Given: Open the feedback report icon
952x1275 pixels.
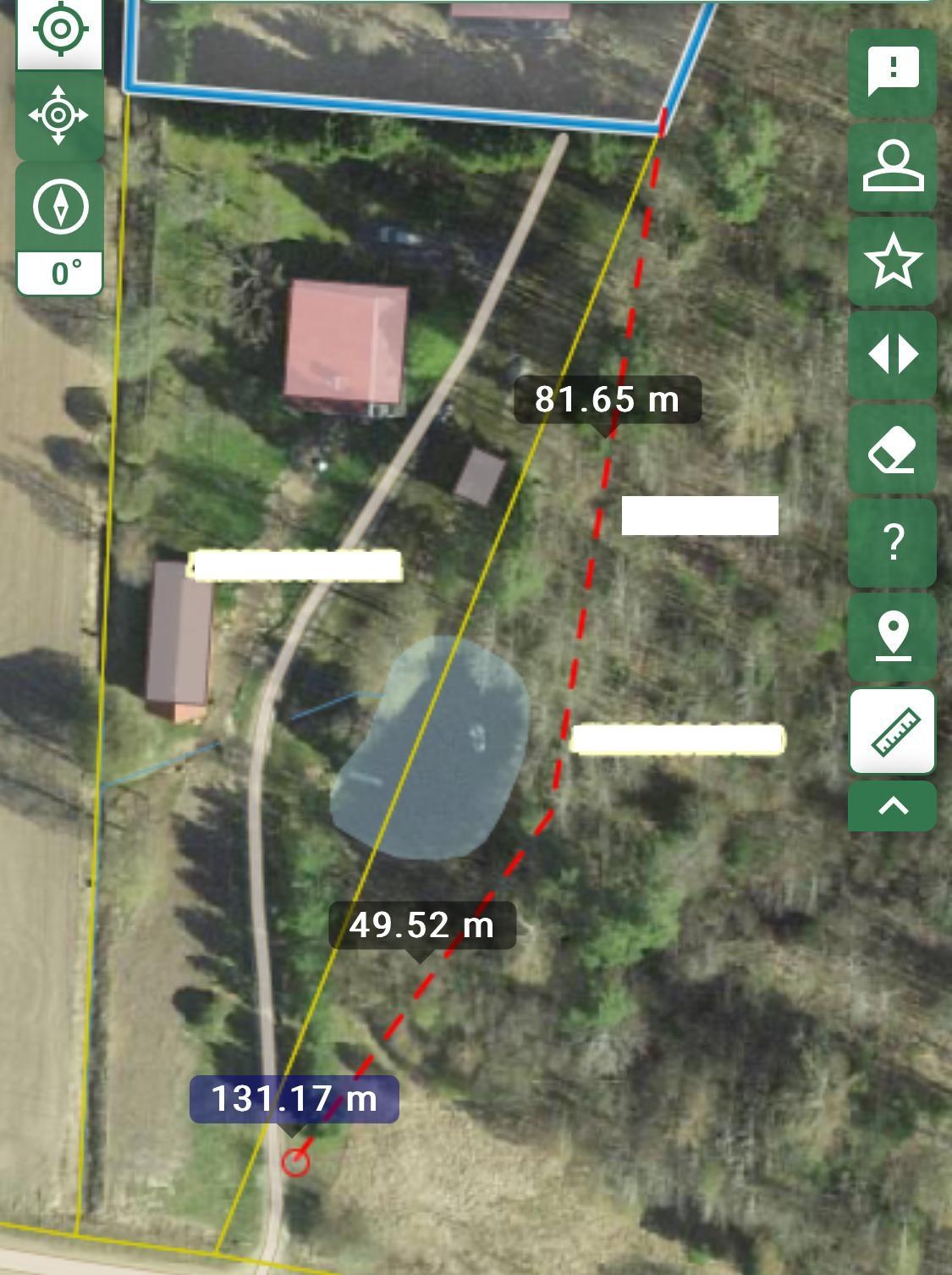Looking at the screenshot, I should coord(893,71).
